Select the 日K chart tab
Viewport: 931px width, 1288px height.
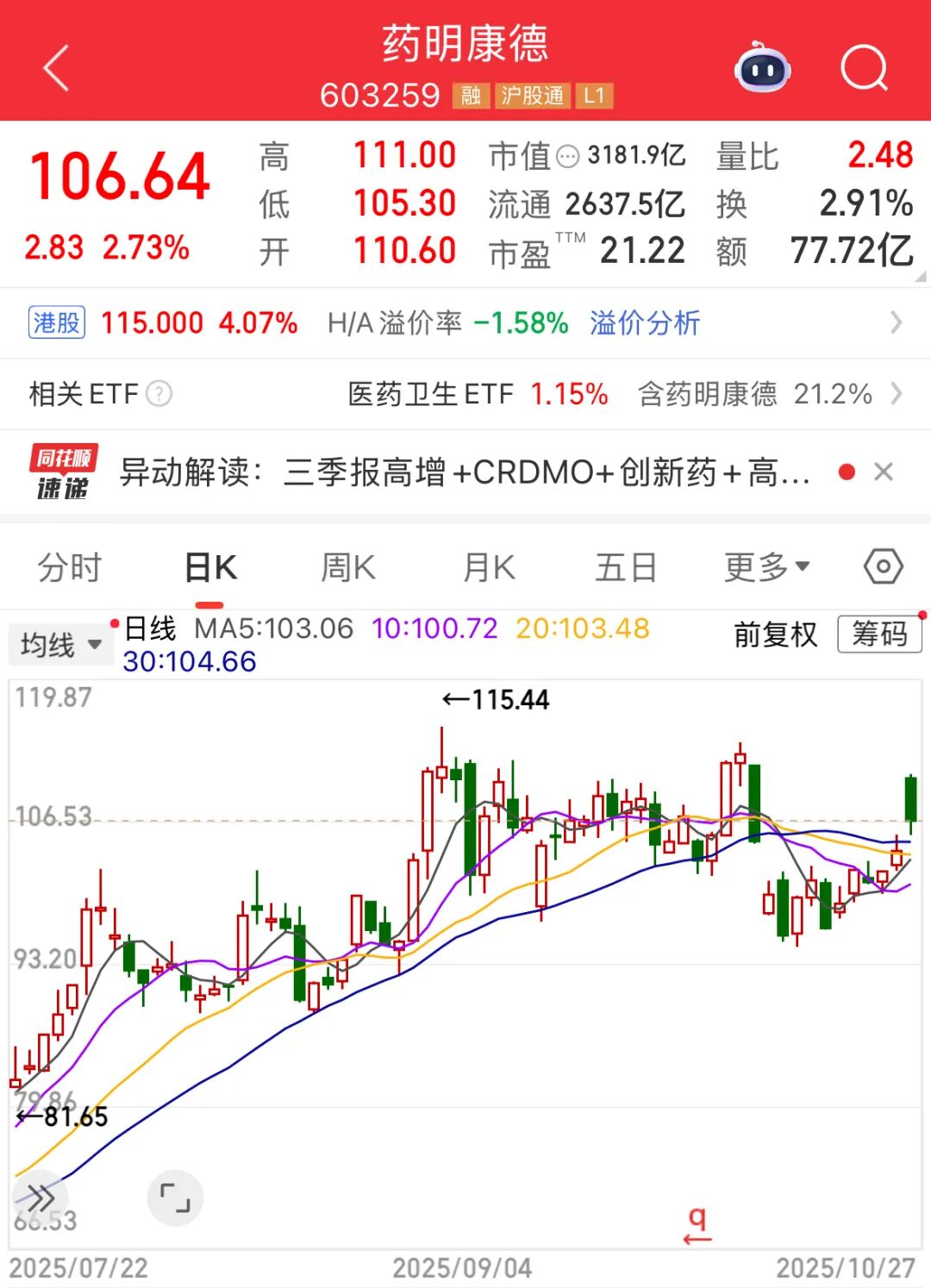click(x=210, y=568)
